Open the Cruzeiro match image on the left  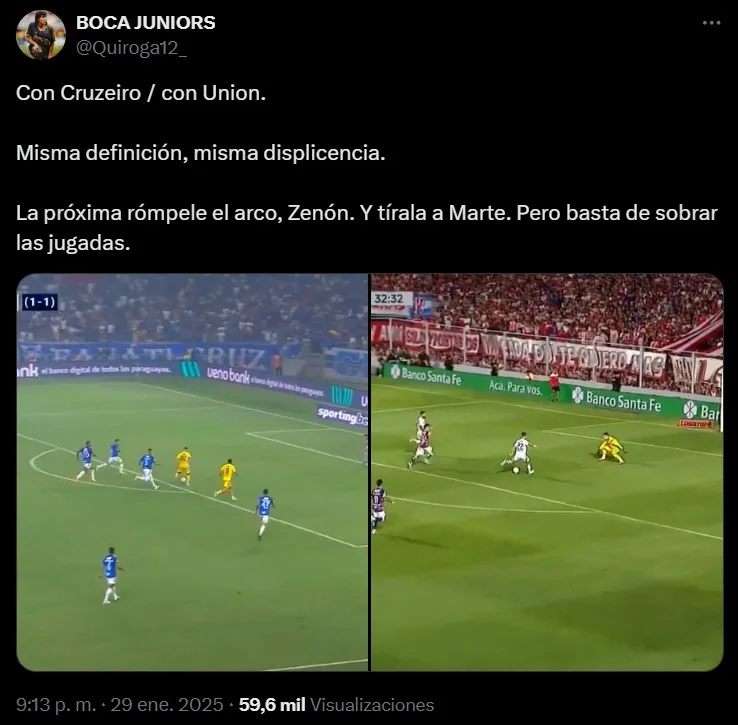click(193, 472)
